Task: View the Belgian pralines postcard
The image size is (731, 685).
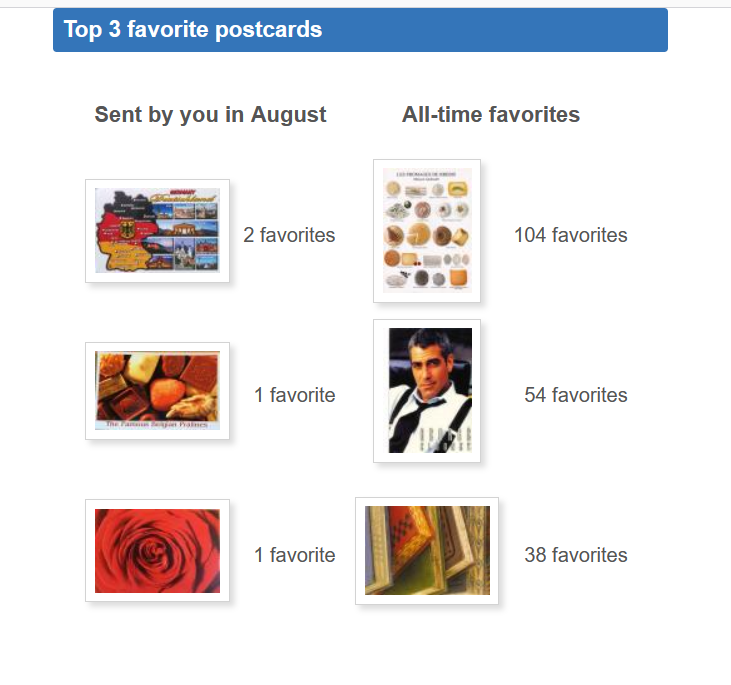Action: click(x=157, y=391)
